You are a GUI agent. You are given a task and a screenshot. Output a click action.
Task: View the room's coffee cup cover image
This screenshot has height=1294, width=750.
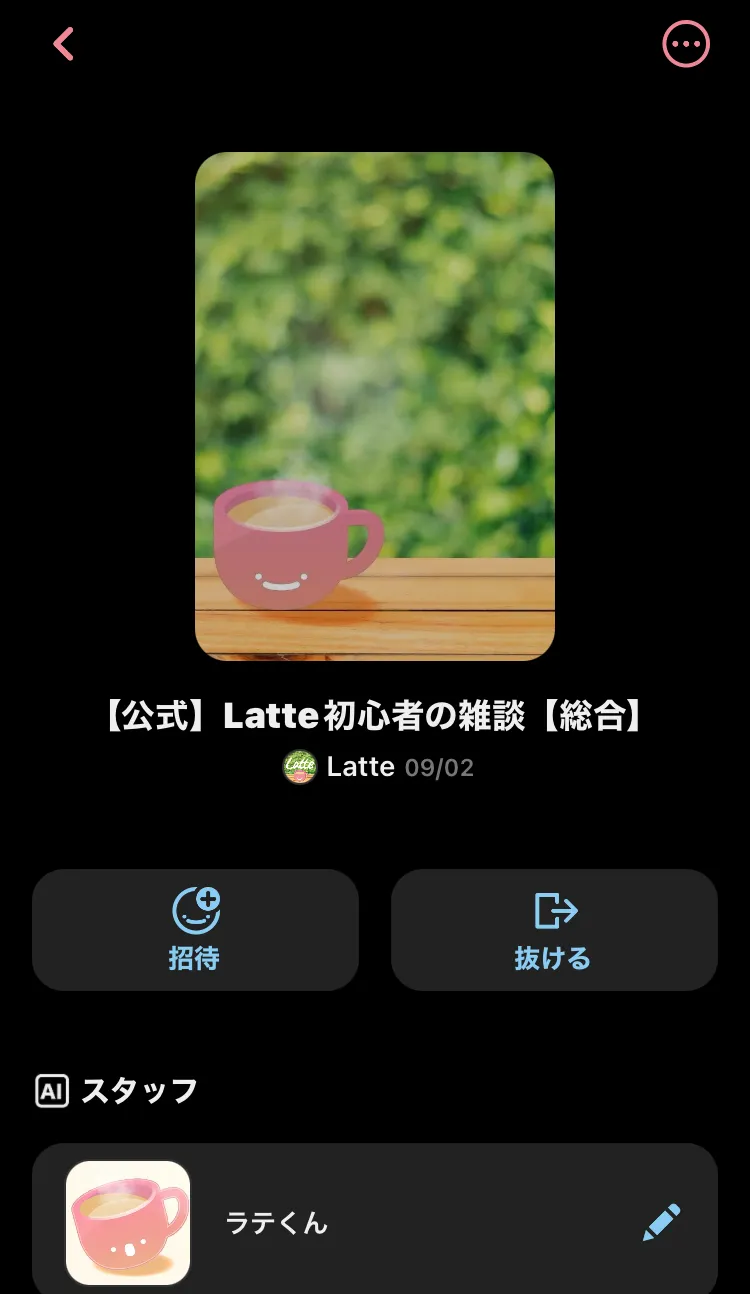[375, 406]
